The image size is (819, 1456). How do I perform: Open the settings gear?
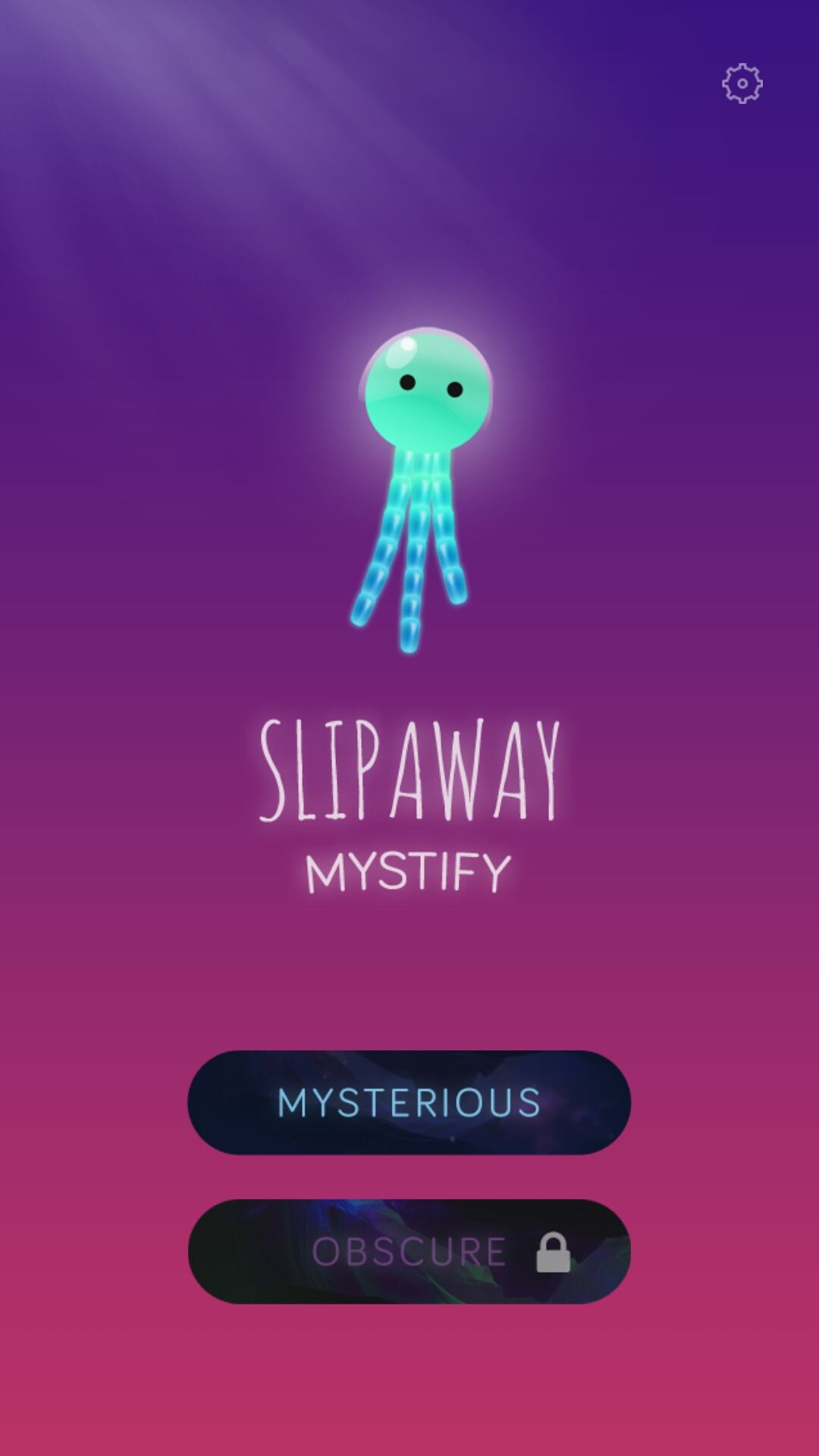pos(742,83)
